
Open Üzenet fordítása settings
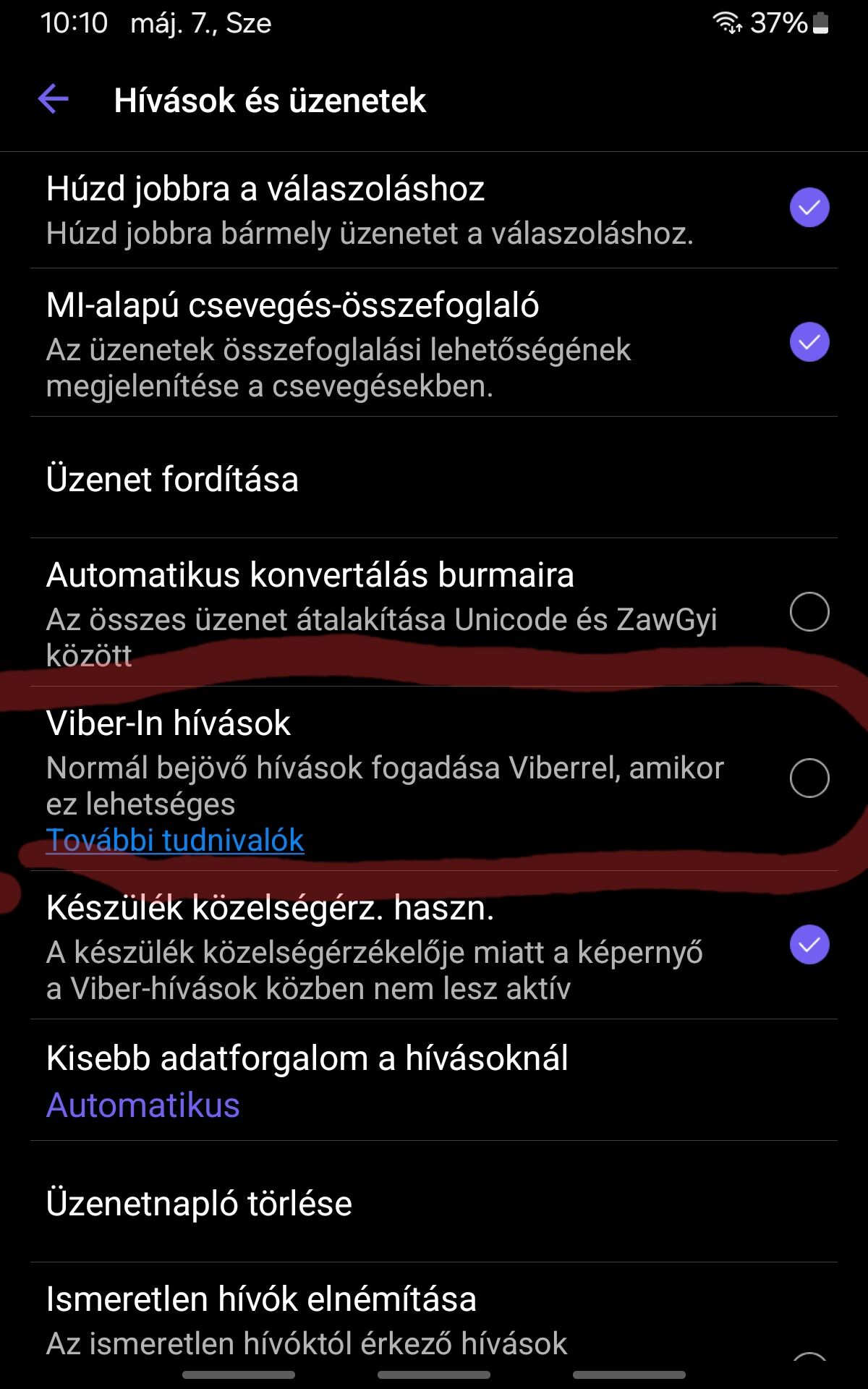tap(434, 478)
